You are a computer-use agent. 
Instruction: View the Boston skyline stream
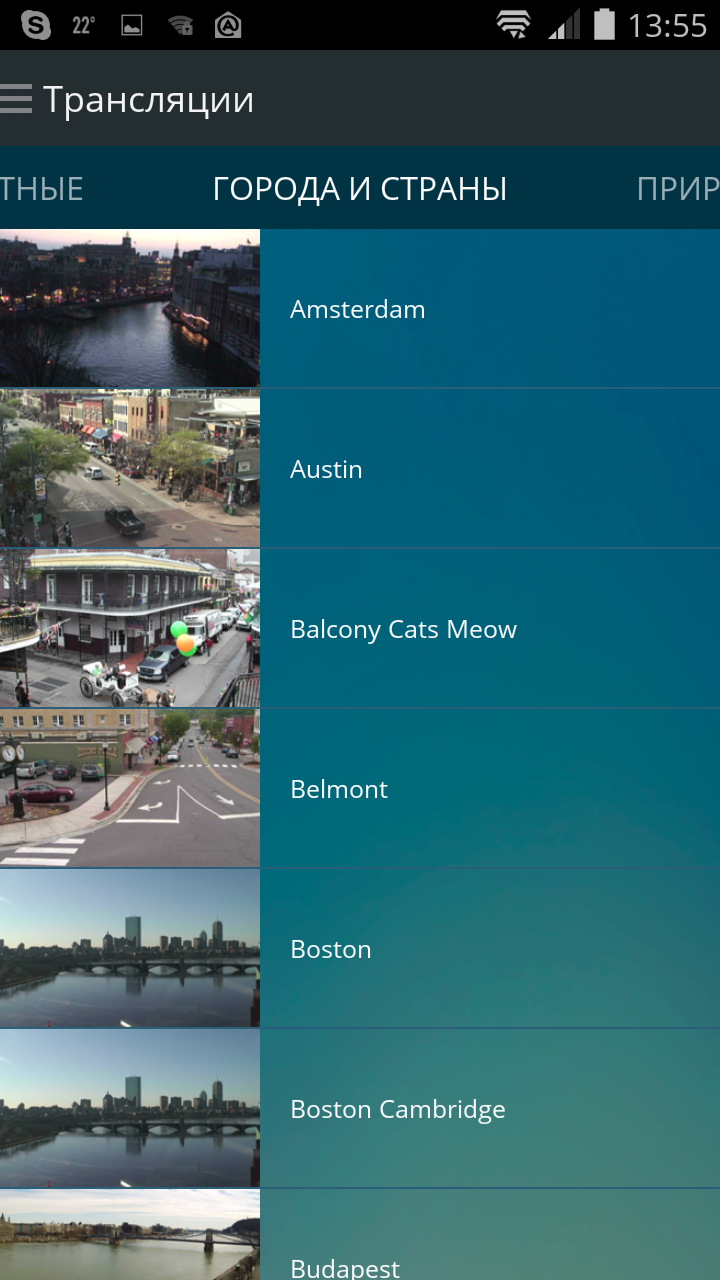(x=331, y=949)
